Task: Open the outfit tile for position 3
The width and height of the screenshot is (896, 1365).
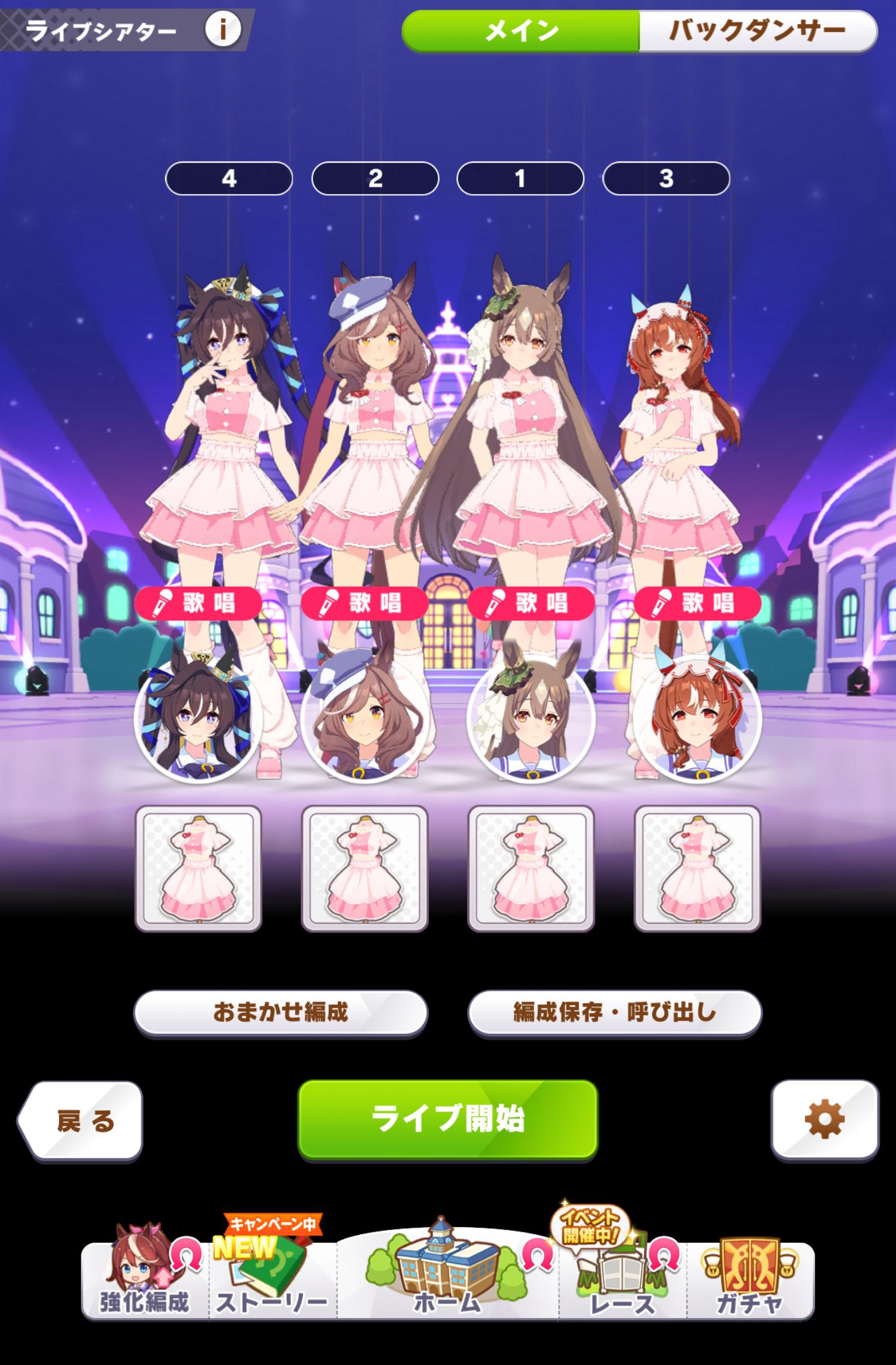Action: click(697, 868)
